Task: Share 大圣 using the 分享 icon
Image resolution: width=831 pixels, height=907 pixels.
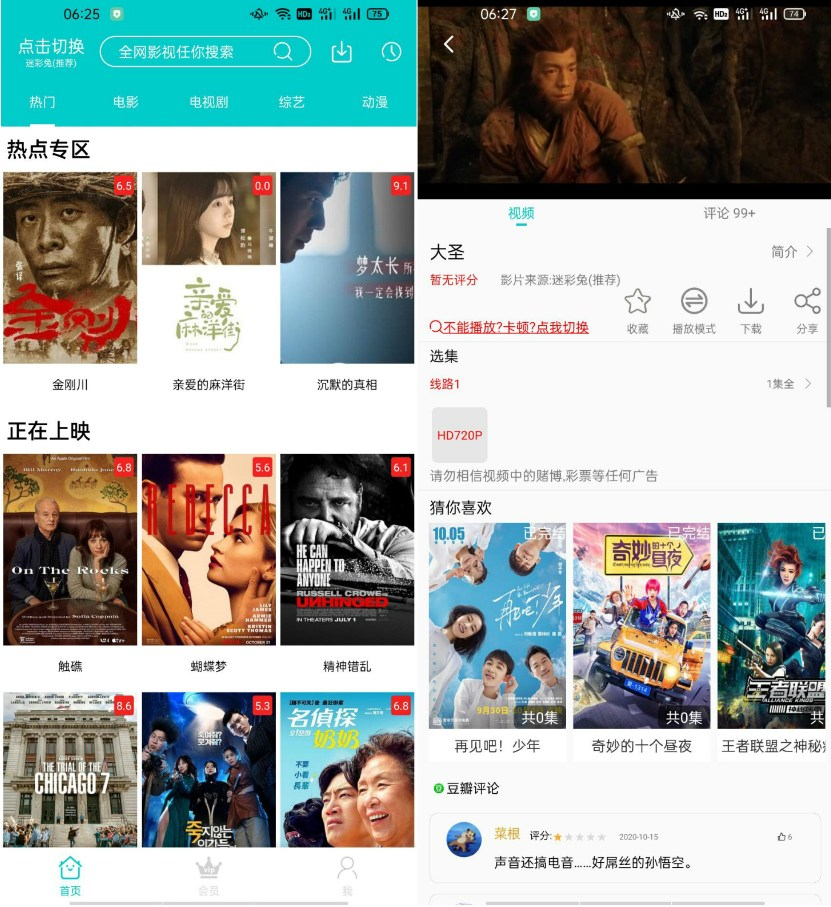Action: 806,300
